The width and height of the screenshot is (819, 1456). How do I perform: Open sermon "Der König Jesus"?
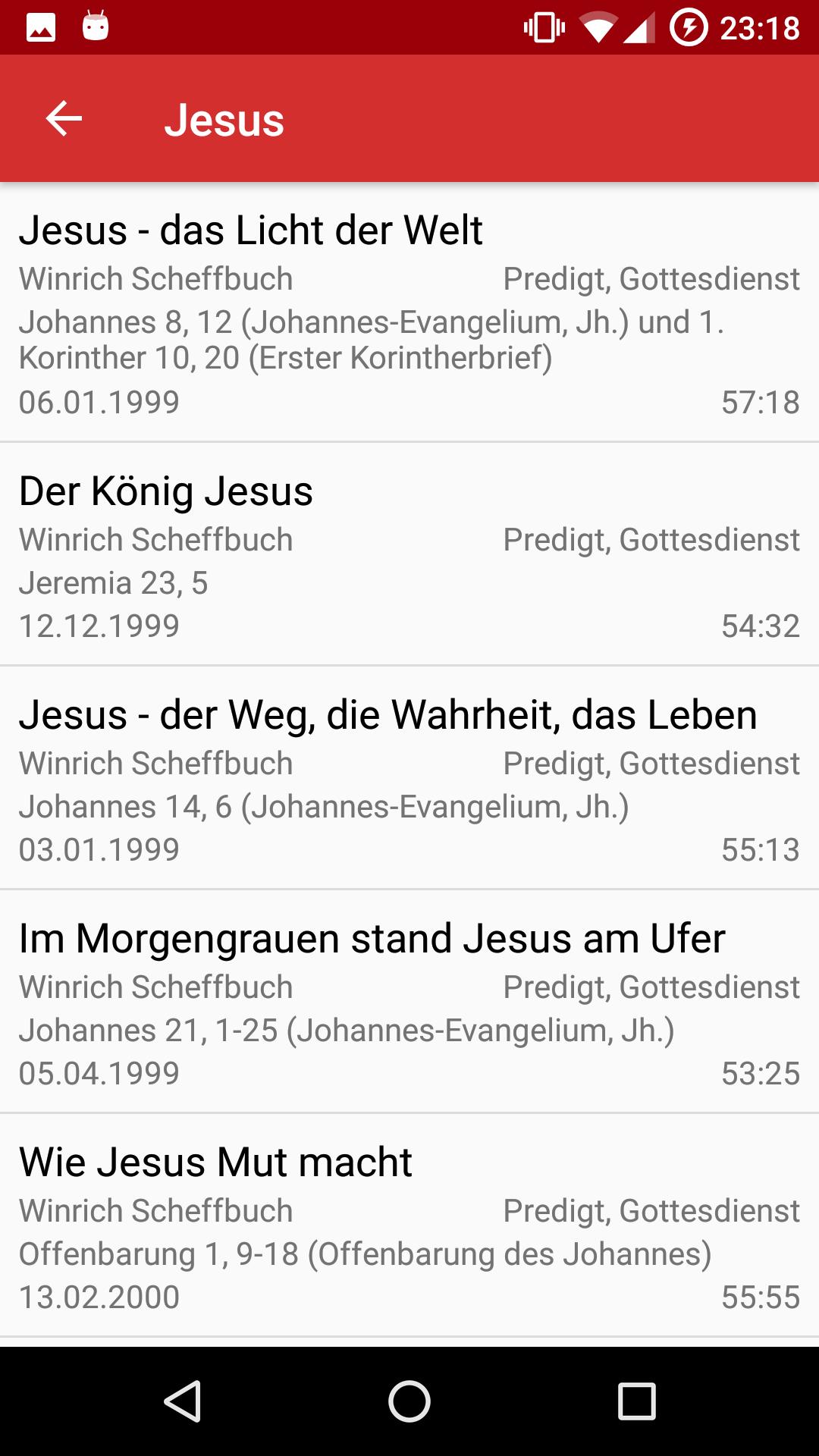coord(409,554)
